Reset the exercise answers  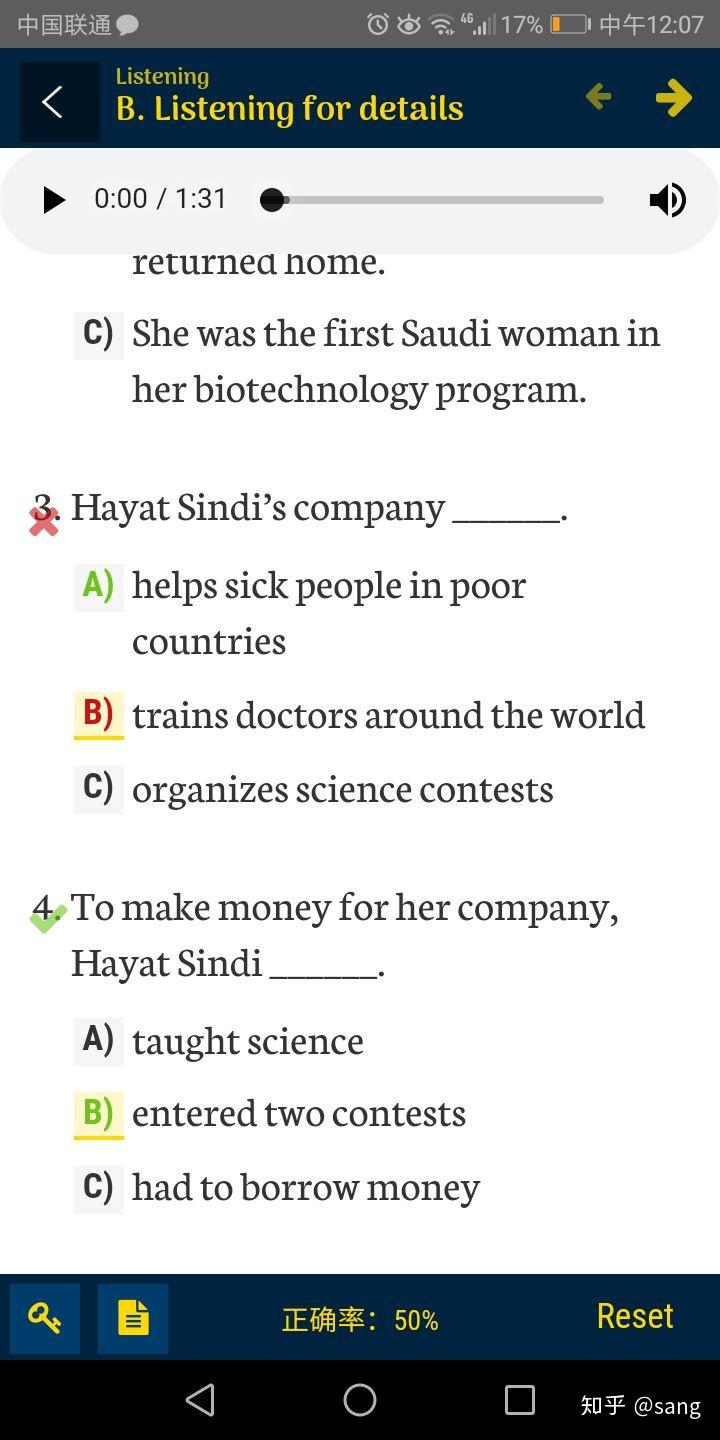click(634, 1316)
